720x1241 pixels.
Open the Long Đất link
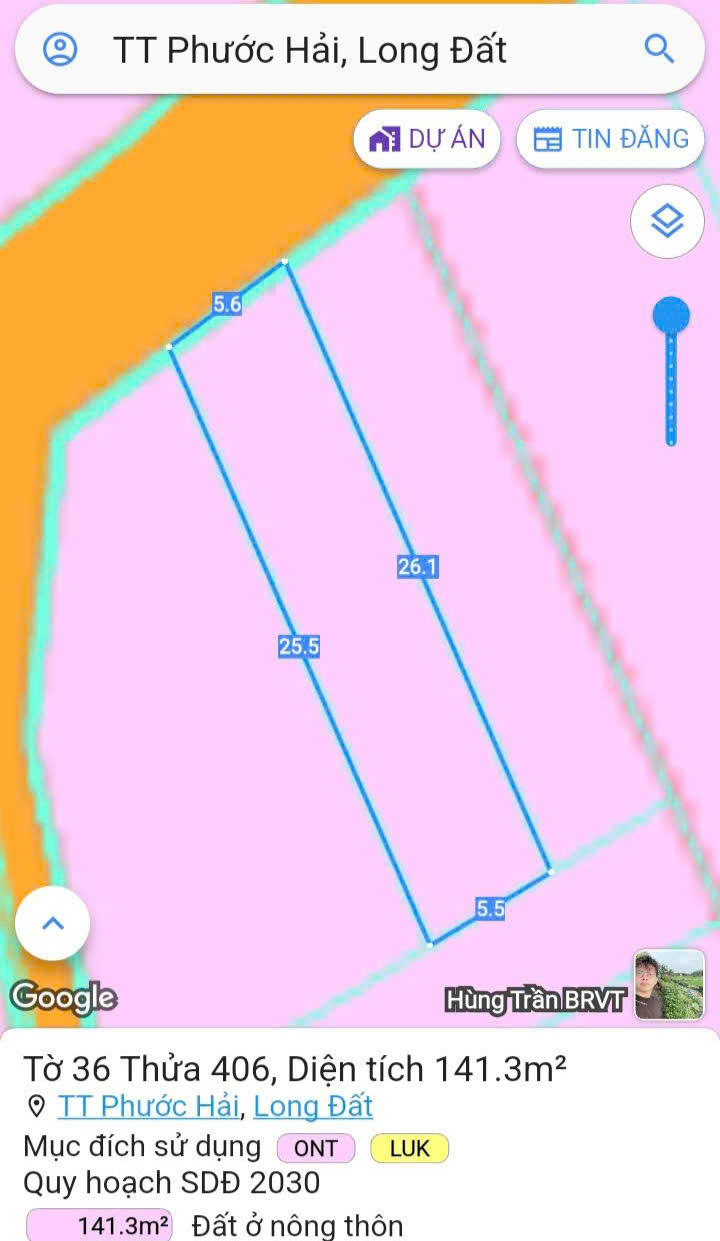point(313,1106)
